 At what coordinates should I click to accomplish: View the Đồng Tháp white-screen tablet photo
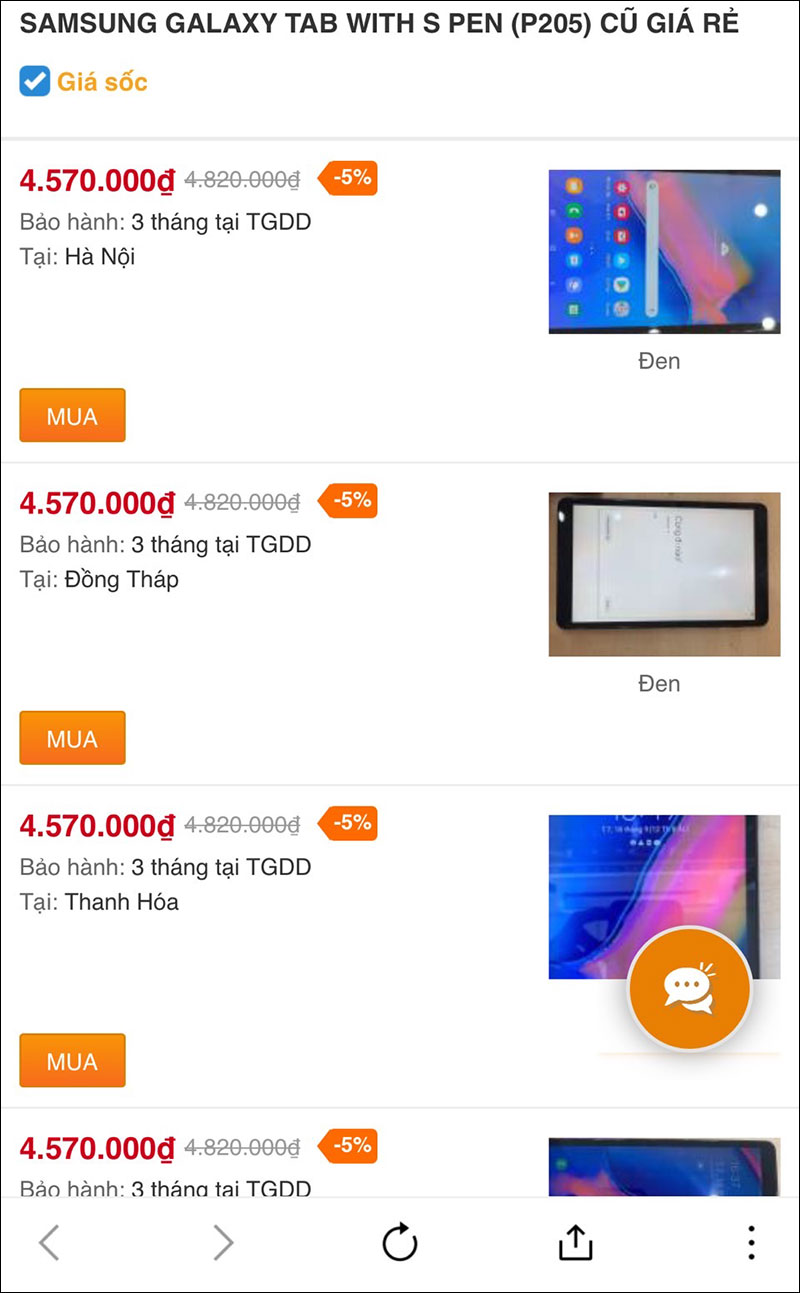663,573
